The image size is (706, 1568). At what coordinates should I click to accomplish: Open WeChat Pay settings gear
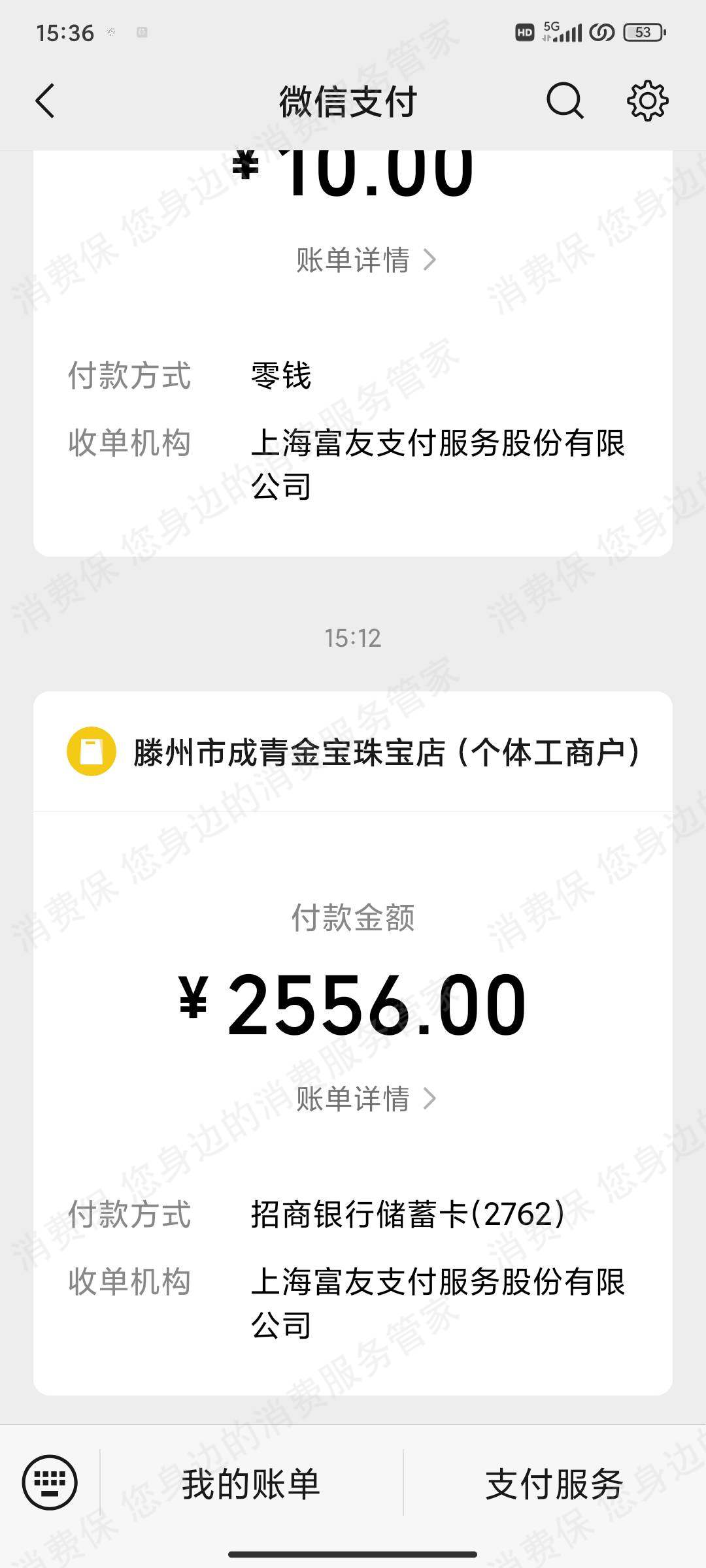(x=647, y=101)
